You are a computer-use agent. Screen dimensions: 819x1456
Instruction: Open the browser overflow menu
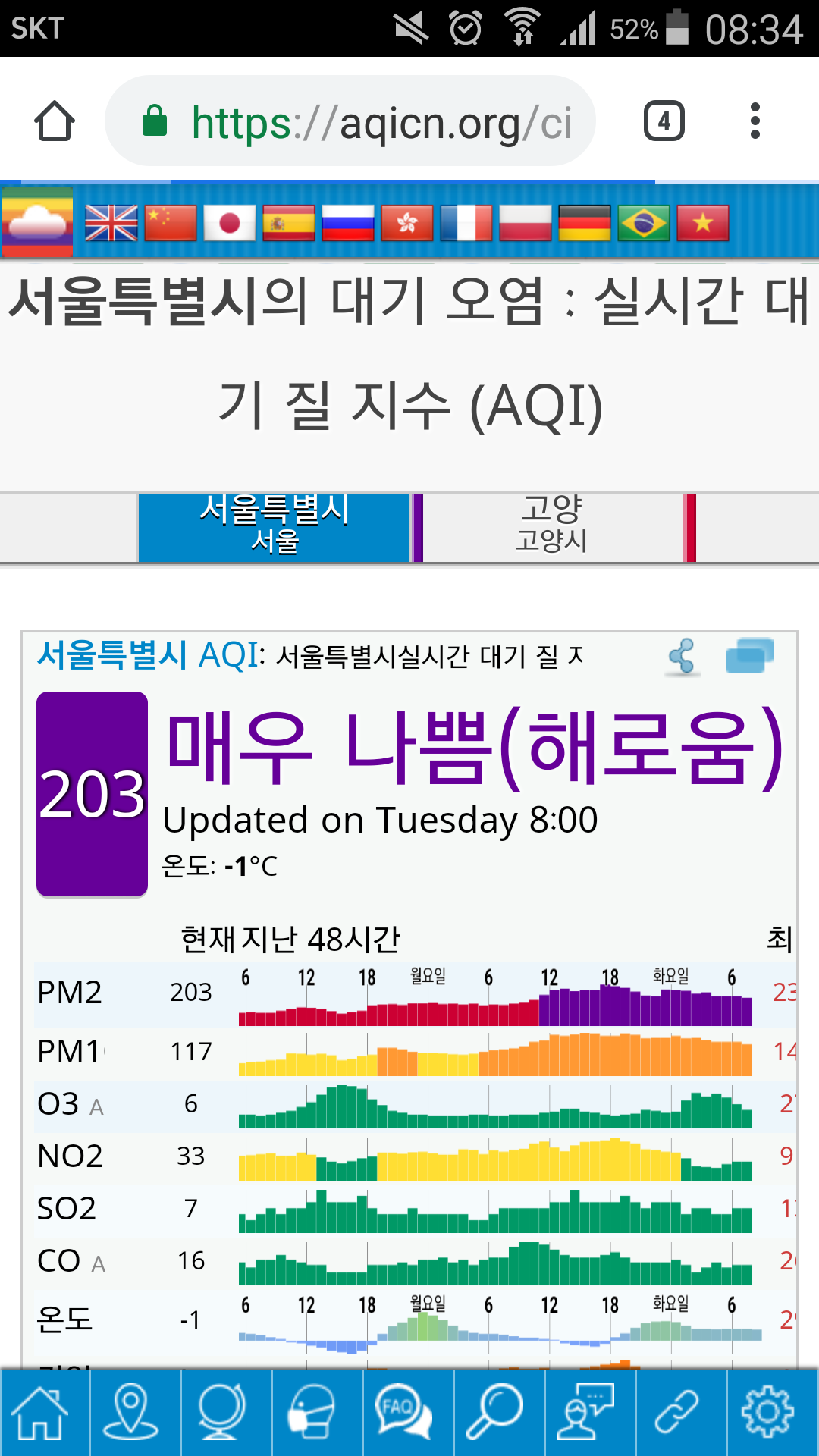pos(755,121)
